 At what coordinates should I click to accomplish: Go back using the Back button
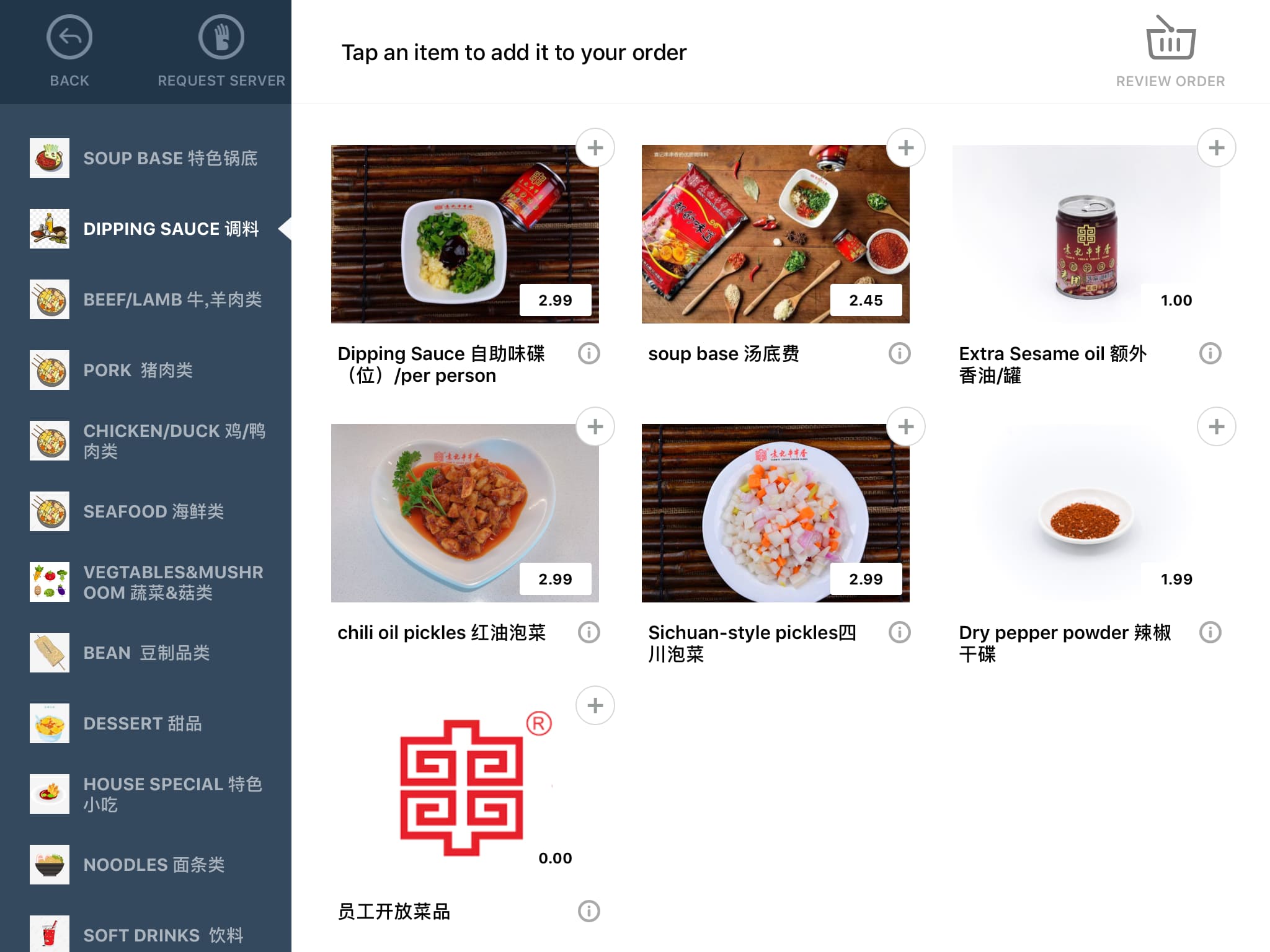click(69, 51)
